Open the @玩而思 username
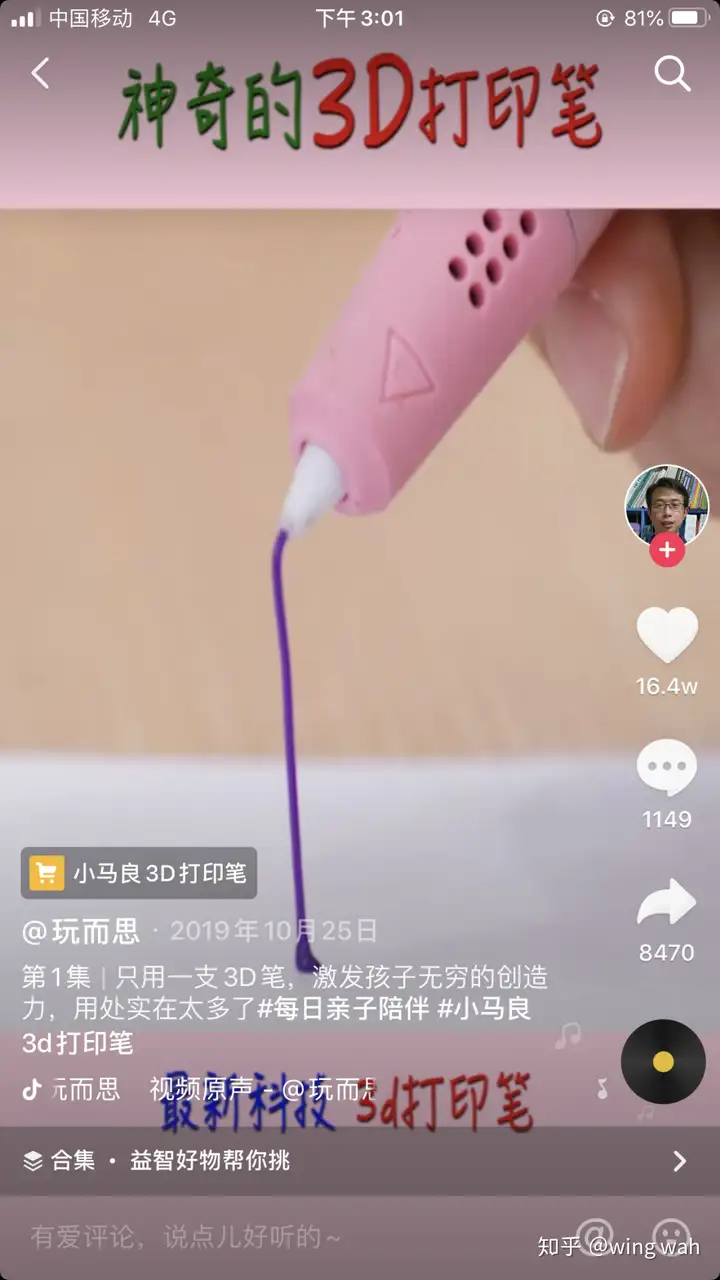The width and height of the screenshot is (720, 1280). point(81,932)
